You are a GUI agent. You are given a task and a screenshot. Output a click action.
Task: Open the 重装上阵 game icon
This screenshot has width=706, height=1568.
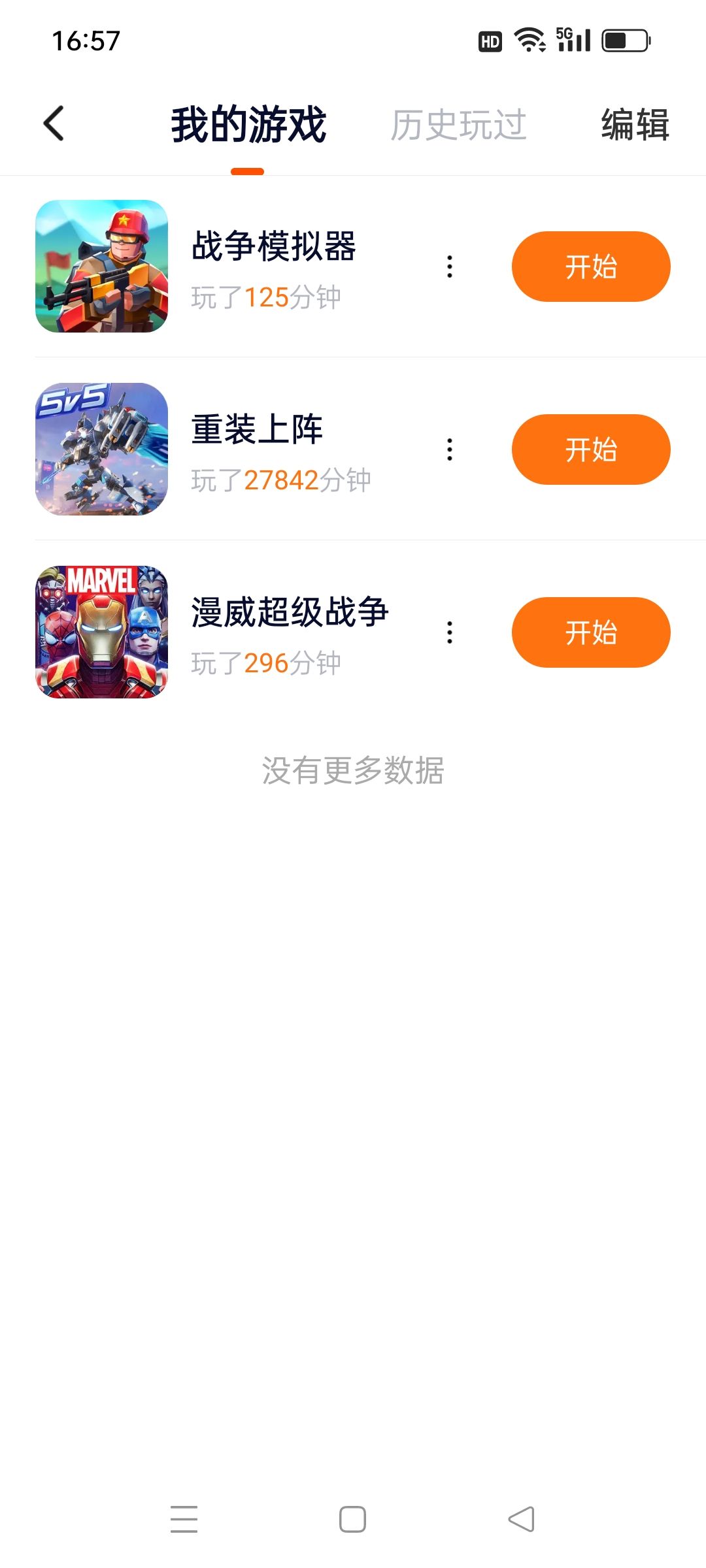tap(101, 449)
